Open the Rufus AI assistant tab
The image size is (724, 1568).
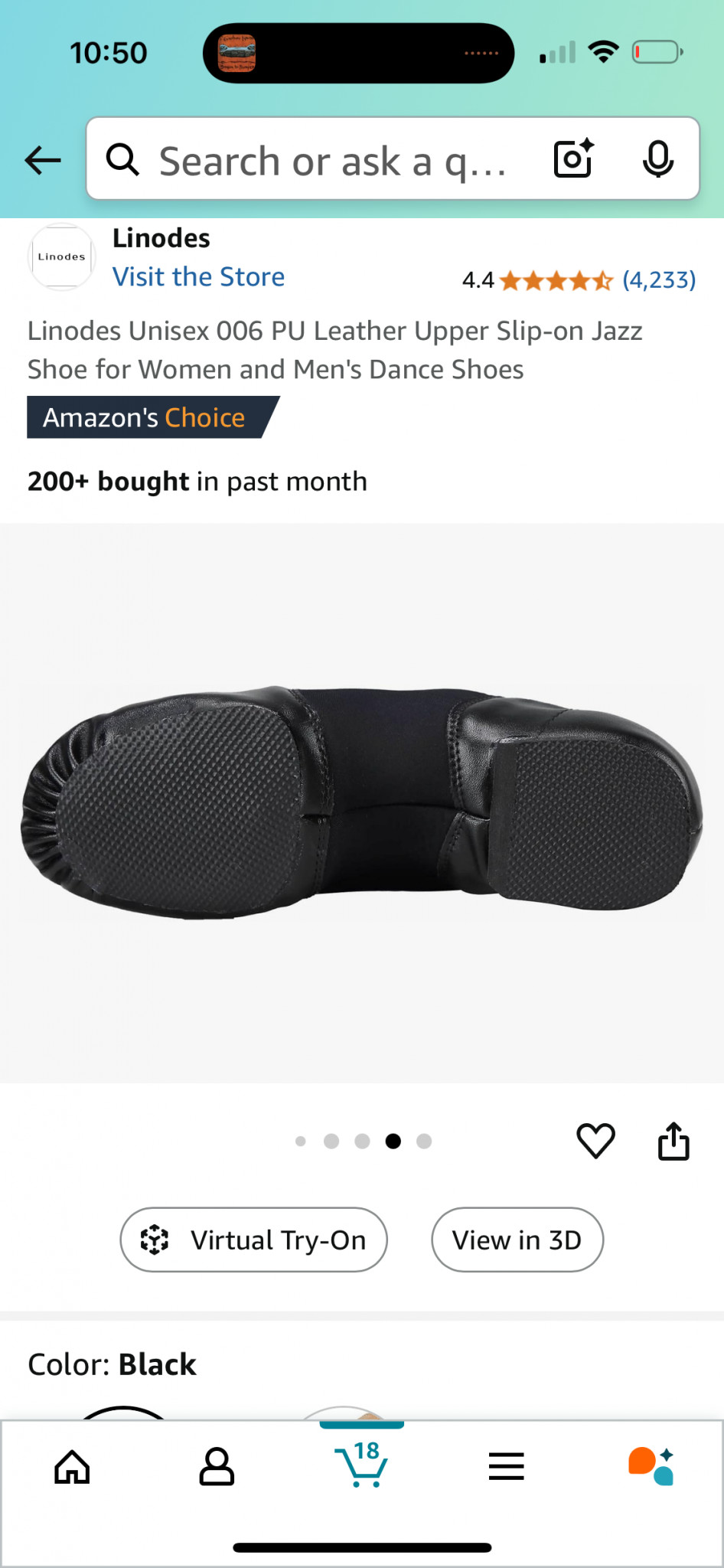pyautogui.click(x=651, y=1466)
